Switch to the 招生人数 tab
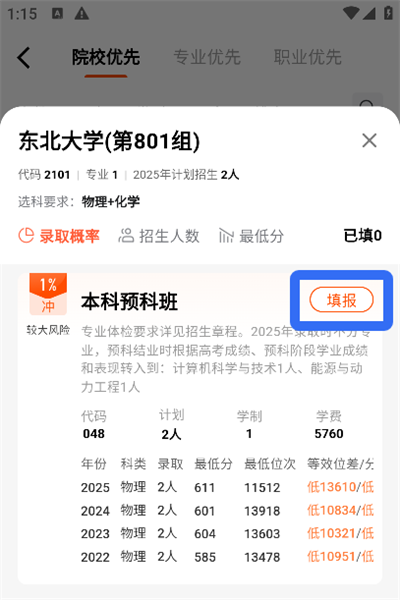This screenshot has height=600, width=400. pyautogui.click(x=159, y=236)
